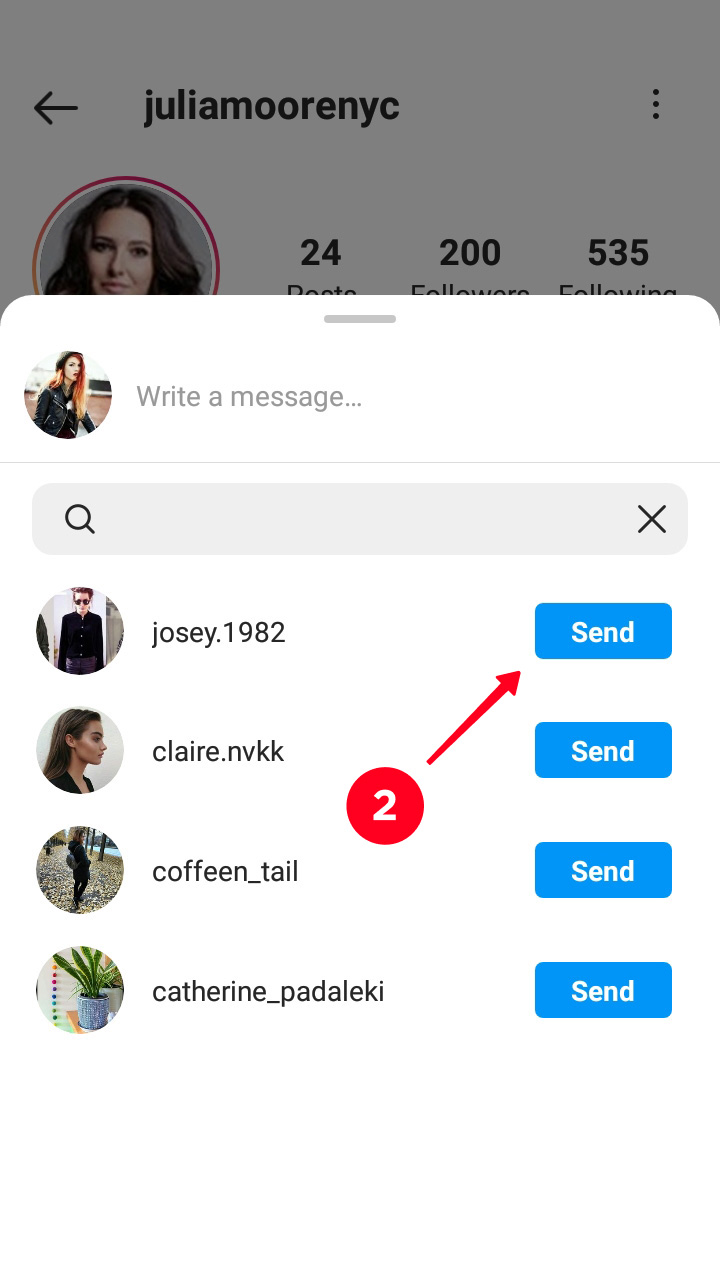720x1280 pixels.
Task: Go back using the arrow icon
Action: (x=56, y=107)
